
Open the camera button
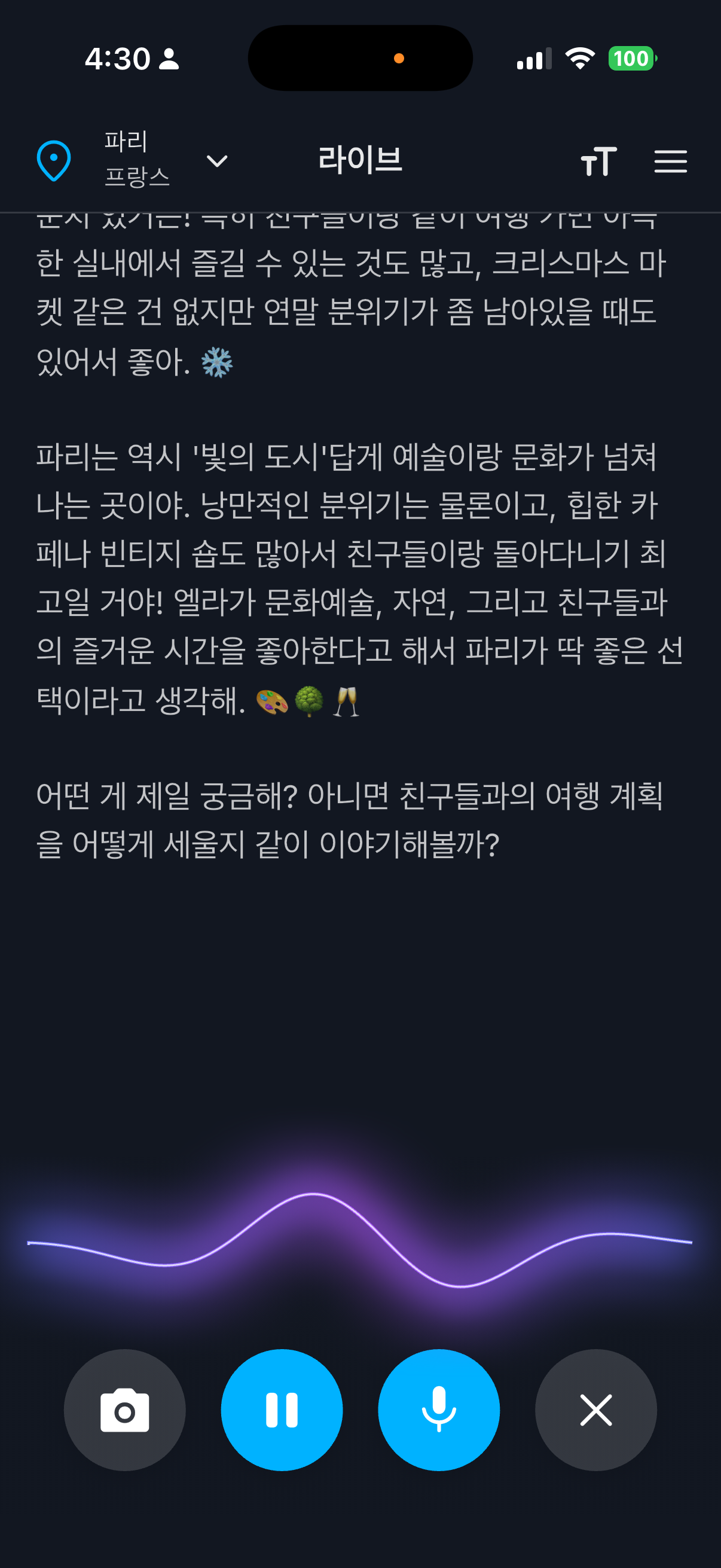pos(125,1410)
